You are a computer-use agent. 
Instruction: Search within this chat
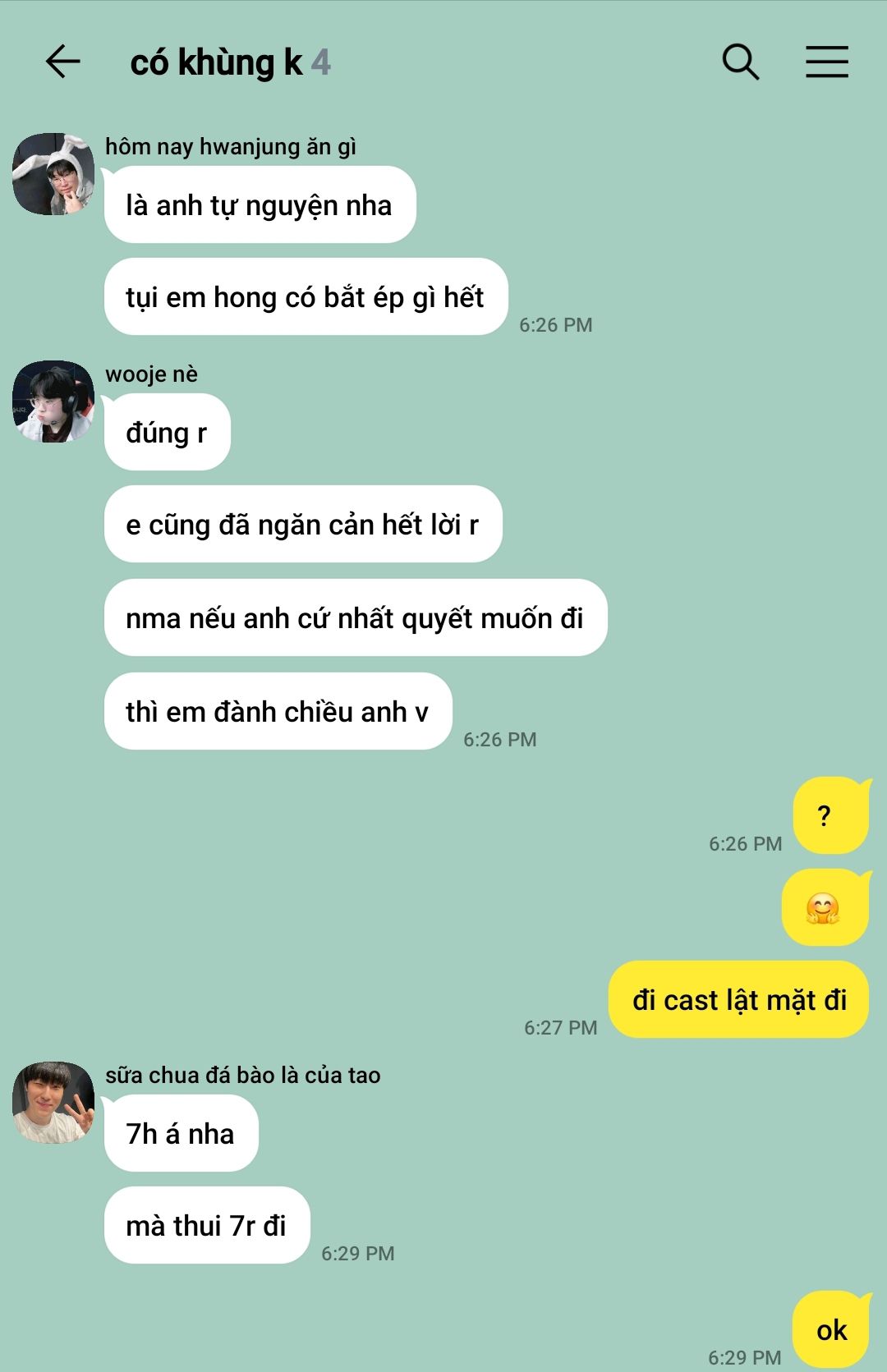[x=740, y=62]
